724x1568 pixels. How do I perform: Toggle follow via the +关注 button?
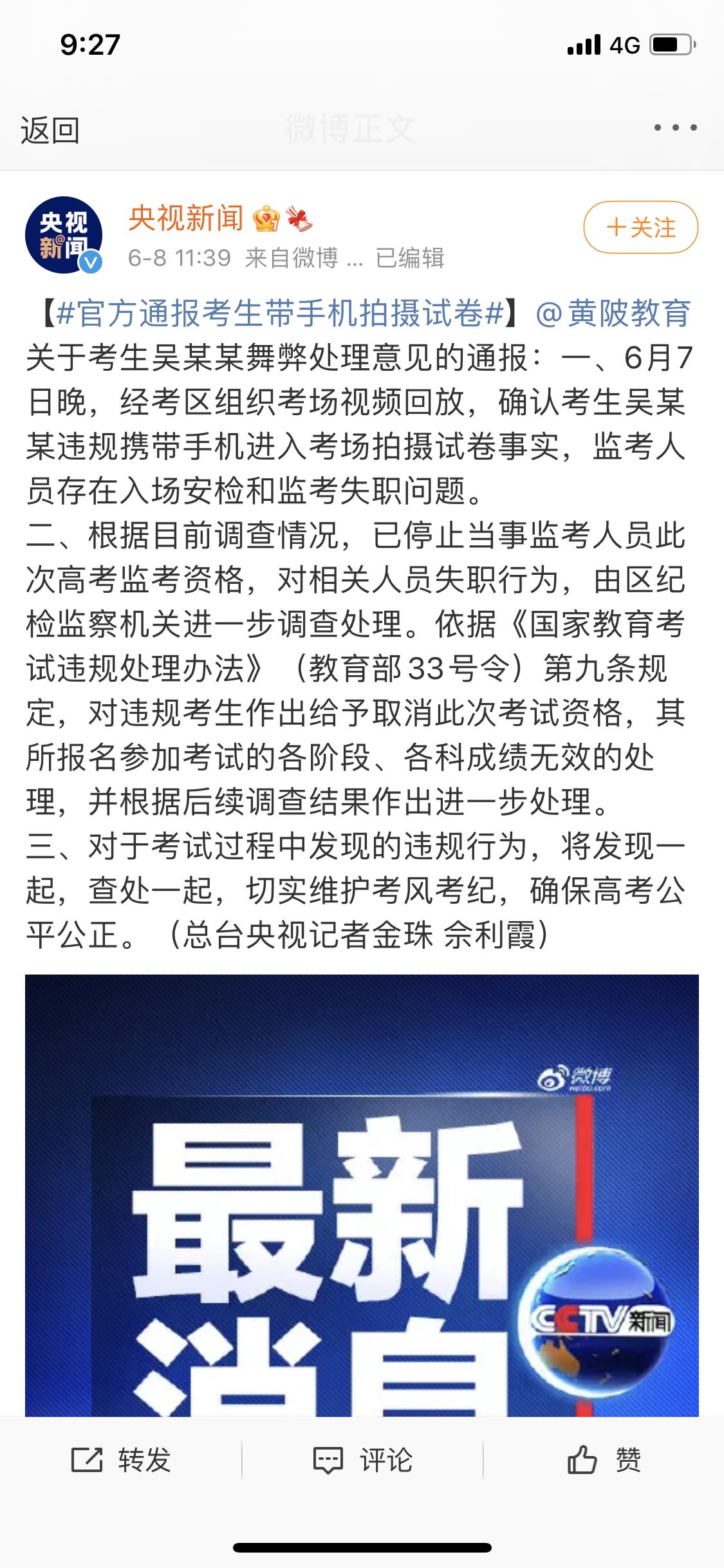(642, 227)
